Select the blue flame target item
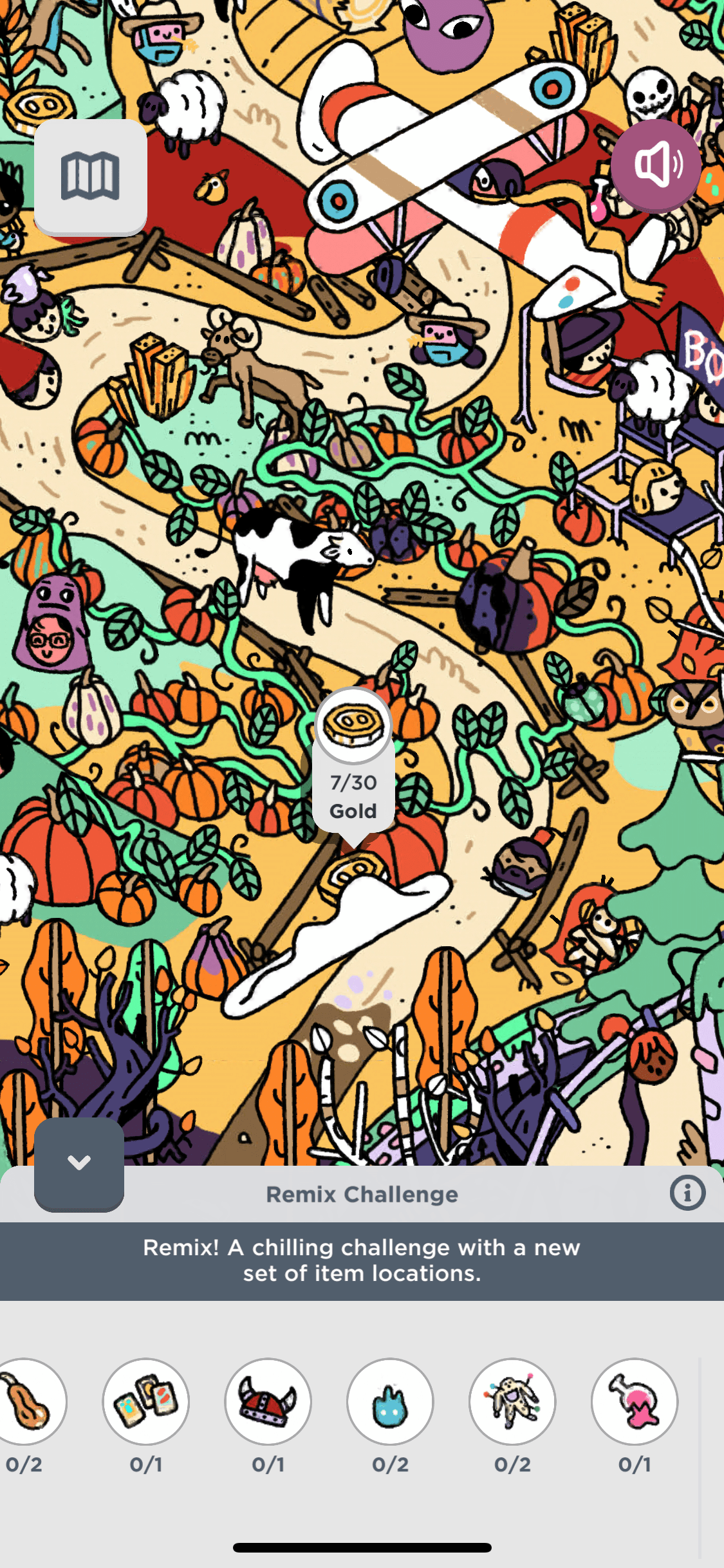The height and width of the screenshot is (1568, 724). tap(390, 1402)
